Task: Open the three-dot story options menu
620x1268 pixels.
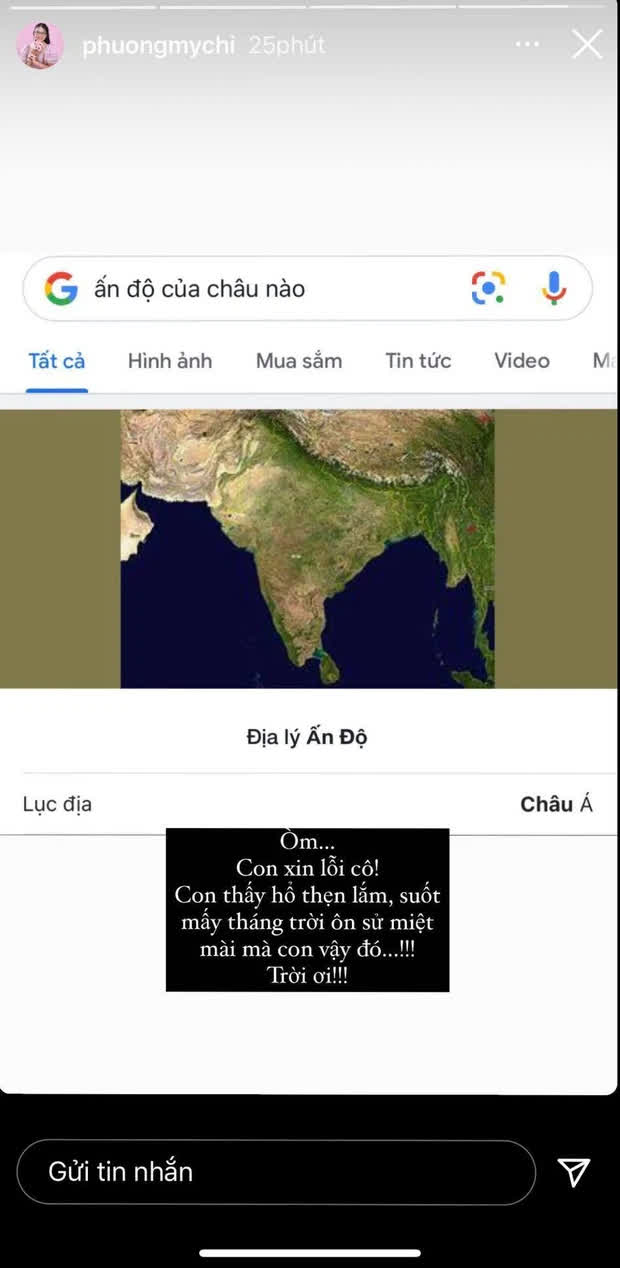Action: (527, 45)
